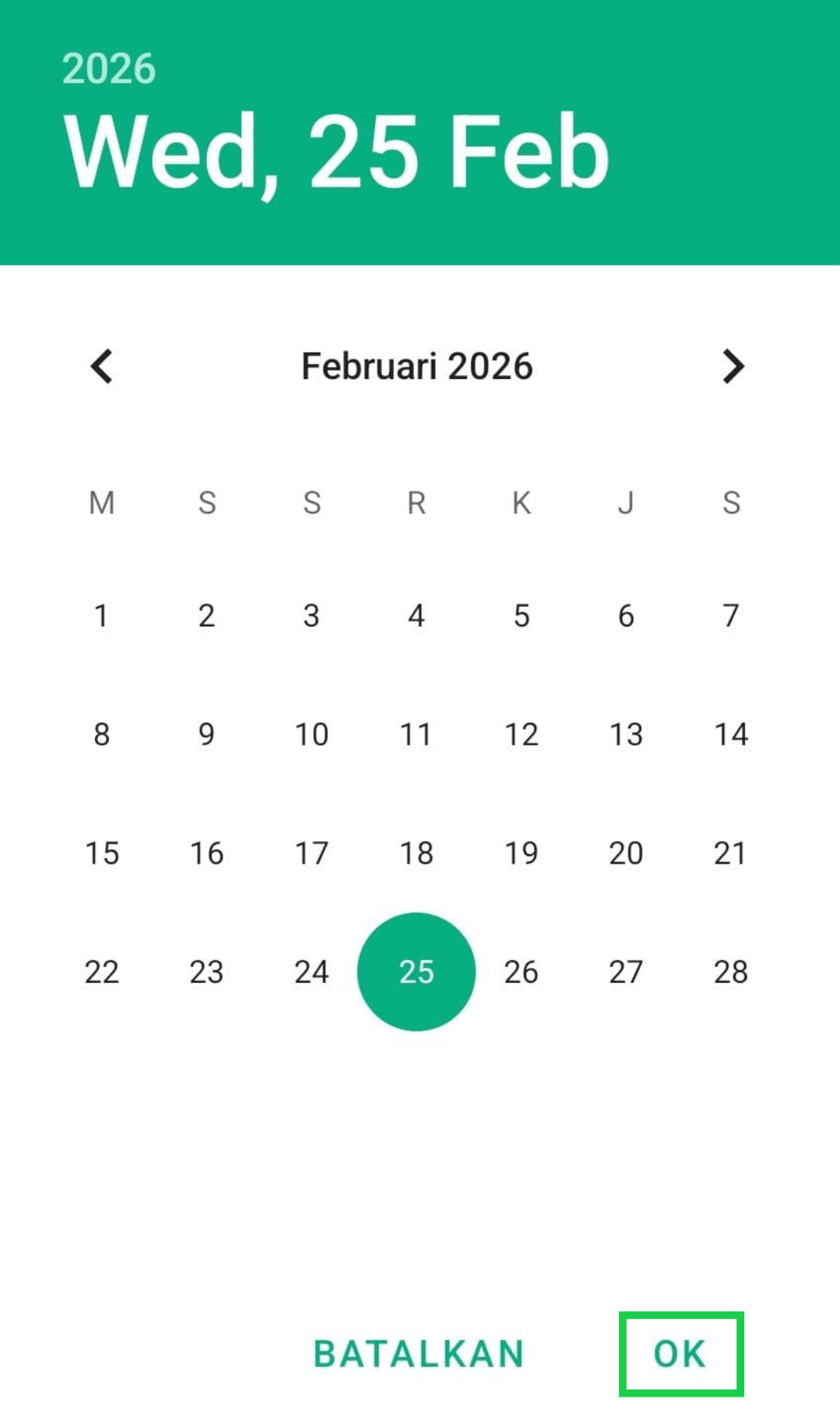Pick the 28th as the date
This screenshot has width=840, height=1420.
731,972
